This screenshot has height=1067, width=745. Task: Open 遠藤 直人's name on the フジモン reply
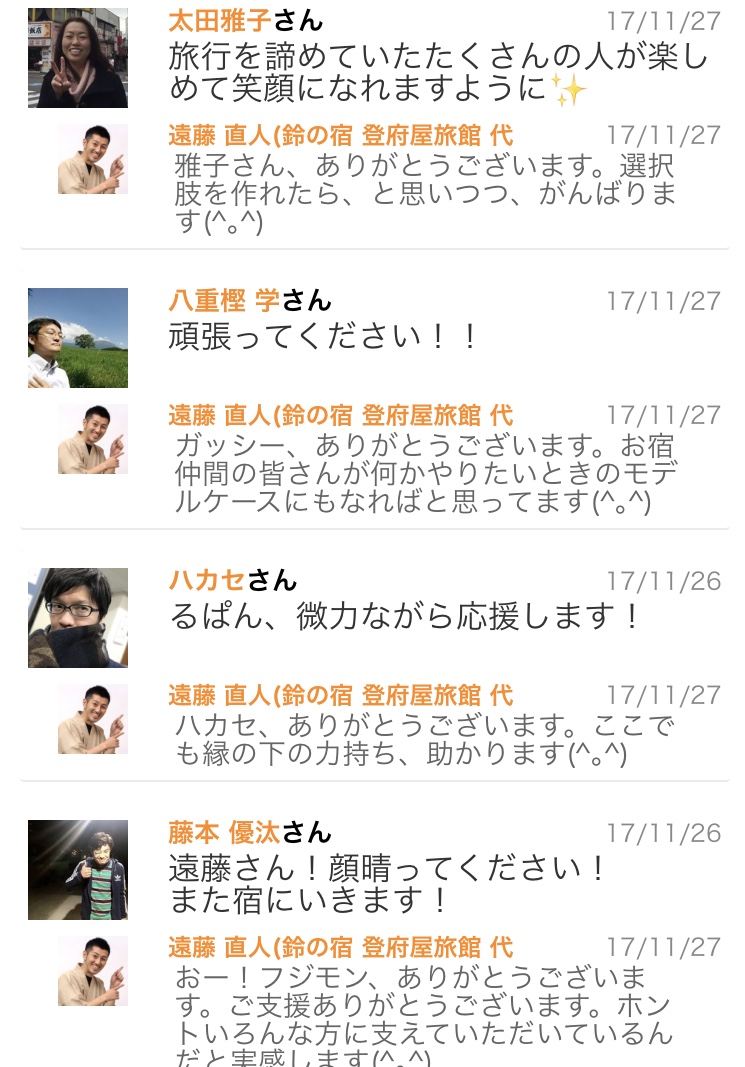pos(341,947)
